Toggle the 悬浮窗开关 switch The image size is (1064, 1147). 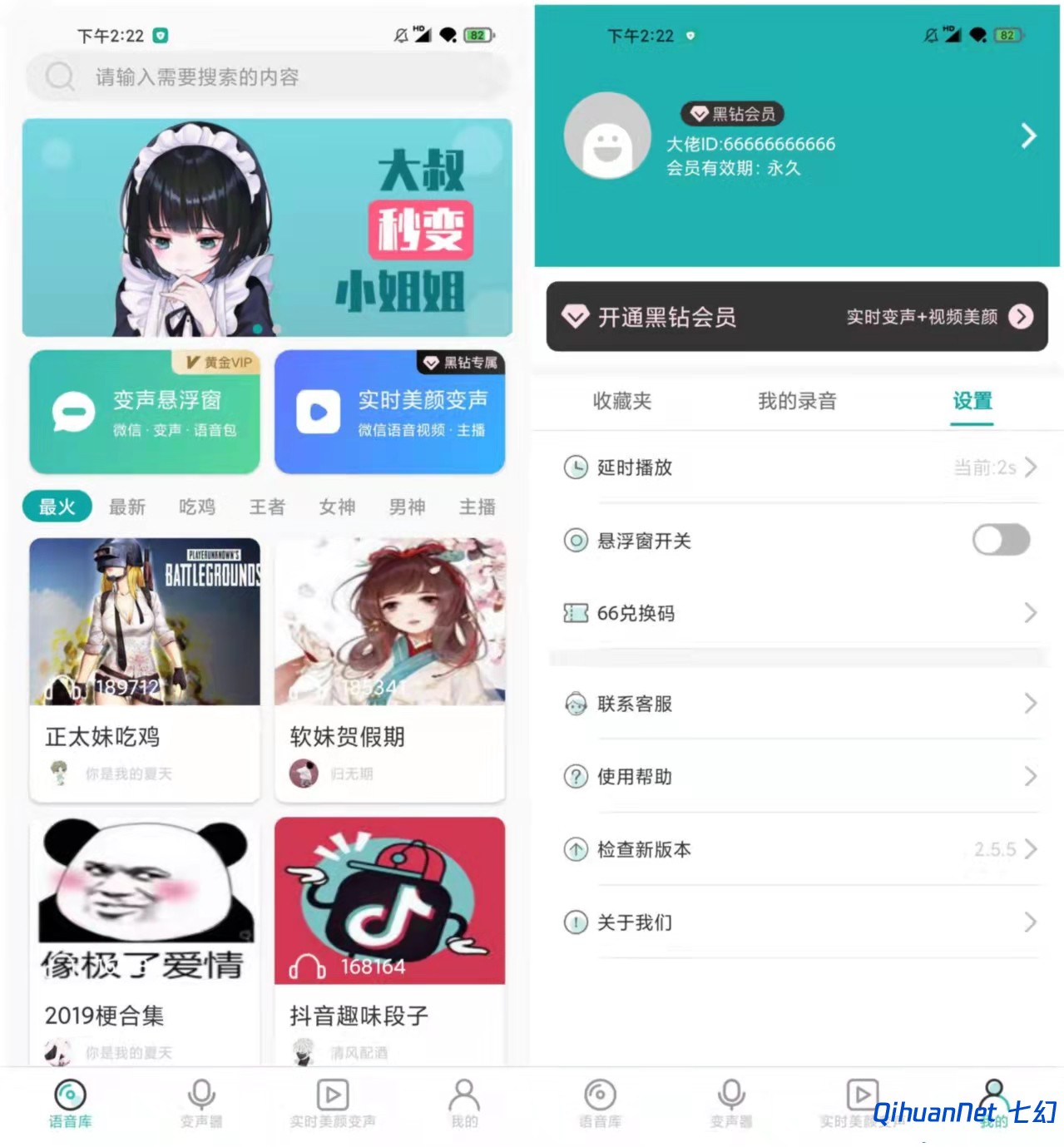(x=1001, y=541)
